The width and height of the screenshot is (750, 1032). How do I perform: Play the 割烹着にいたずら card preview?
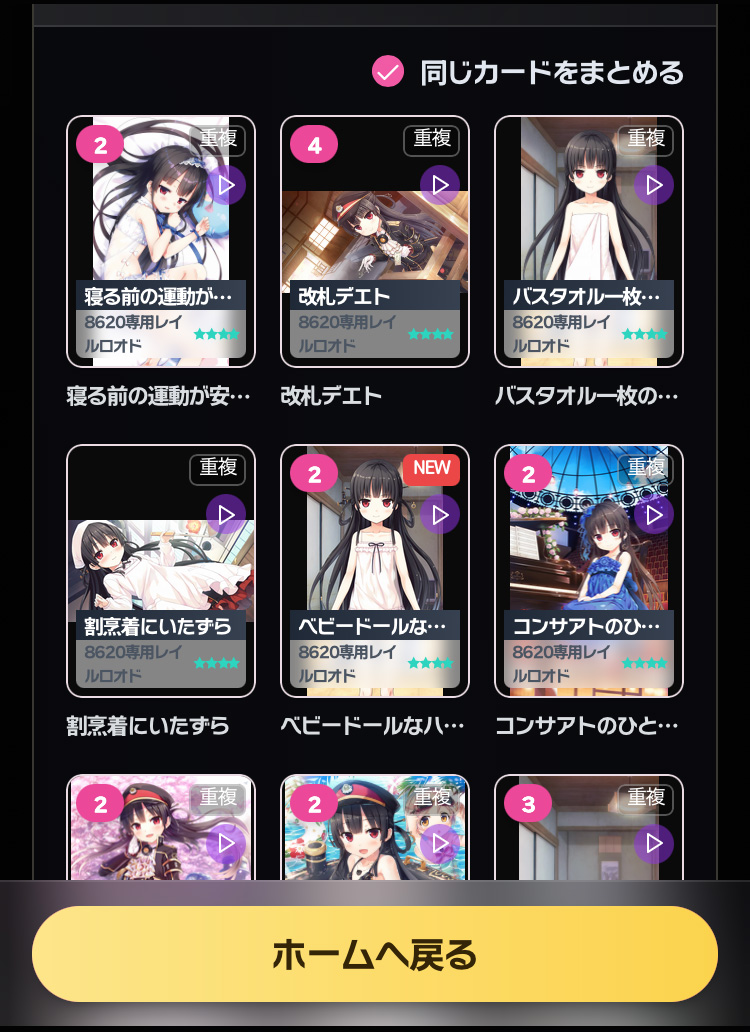[226, 514]
